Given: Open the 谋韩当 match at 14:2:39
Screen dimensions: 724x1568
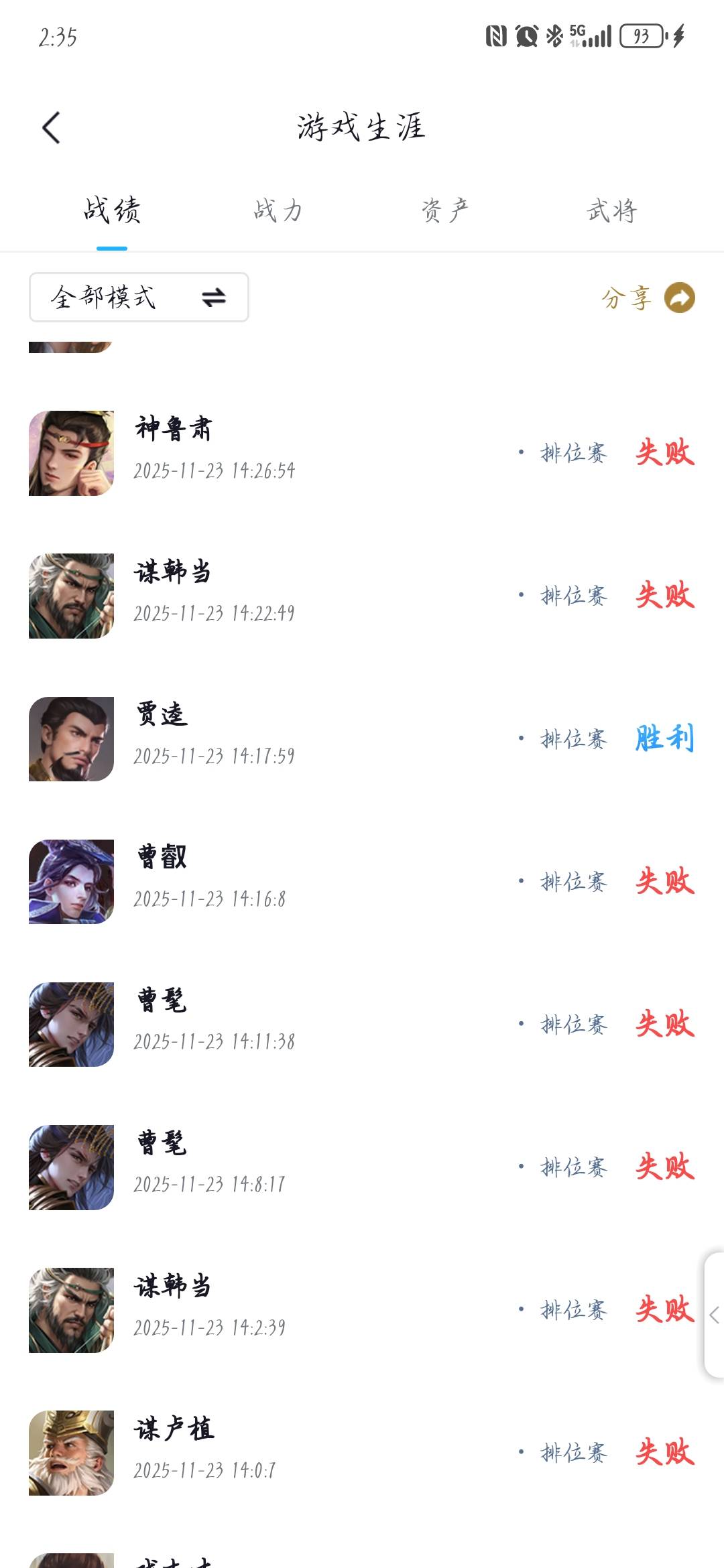Looking at the screenshot, I should (362, 1309).
